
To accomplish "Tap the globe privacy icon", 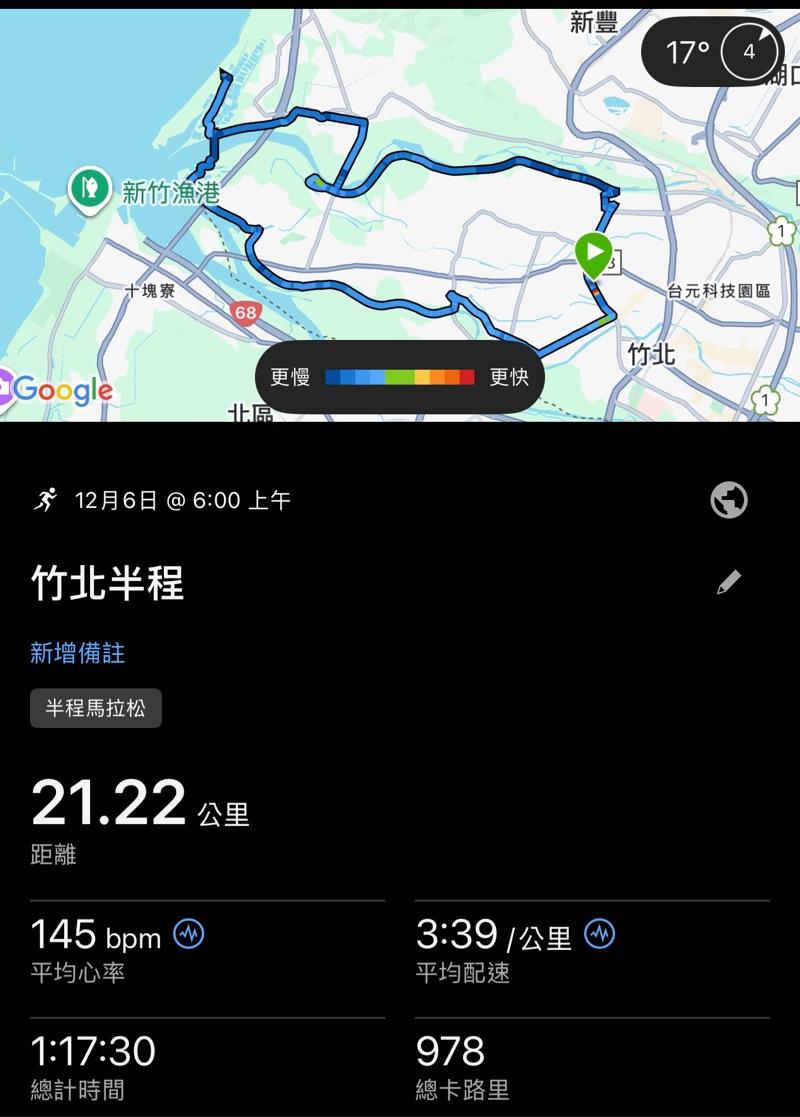I will 729,500.
